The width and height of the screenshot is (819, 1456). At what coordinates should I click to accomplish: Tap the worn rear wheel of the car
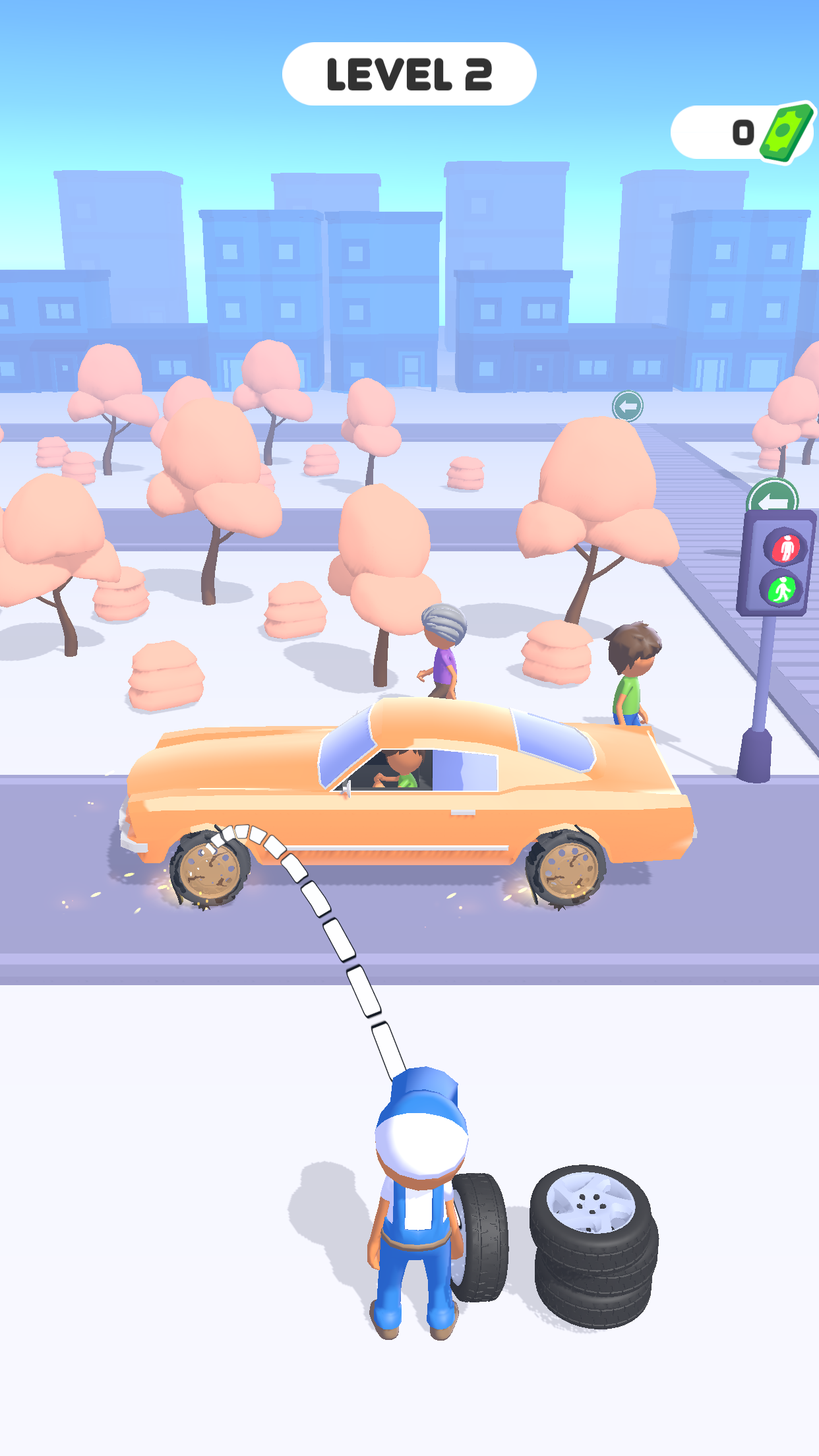click(x=567, y=869)
